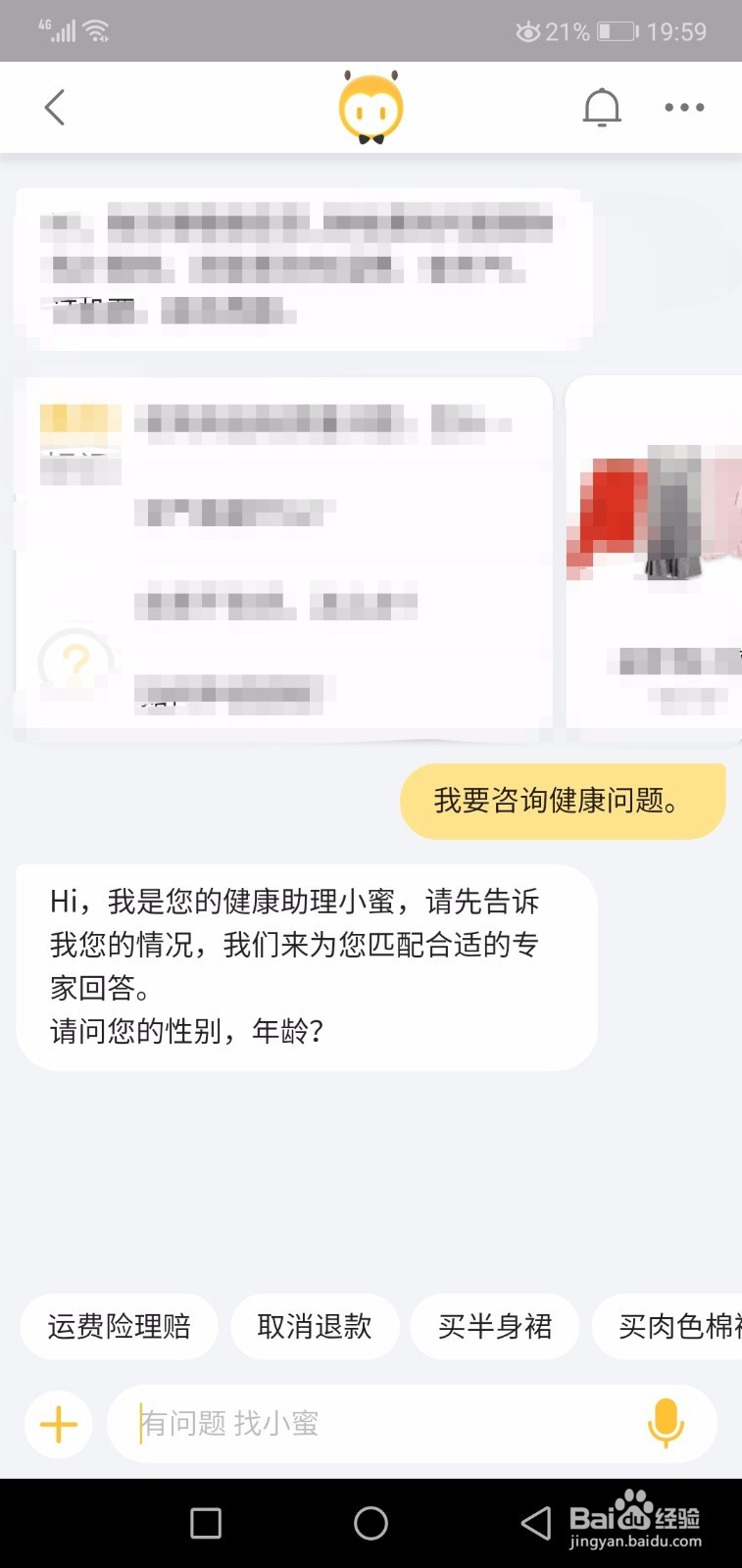Viewport: 742px width, 1568px height.
Task: Tap the 我要咨询健康问题 sent message bubble
Action: [562, 800]
